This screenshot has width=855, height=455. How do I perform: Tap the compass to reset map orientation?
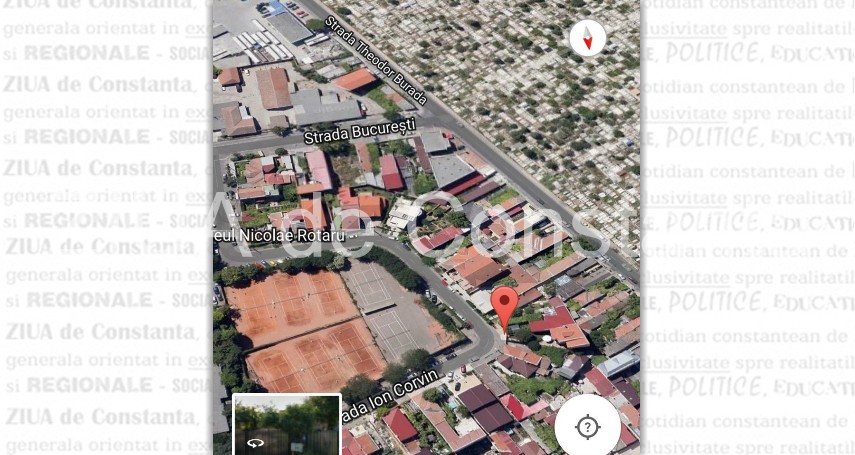coord(588,39)
